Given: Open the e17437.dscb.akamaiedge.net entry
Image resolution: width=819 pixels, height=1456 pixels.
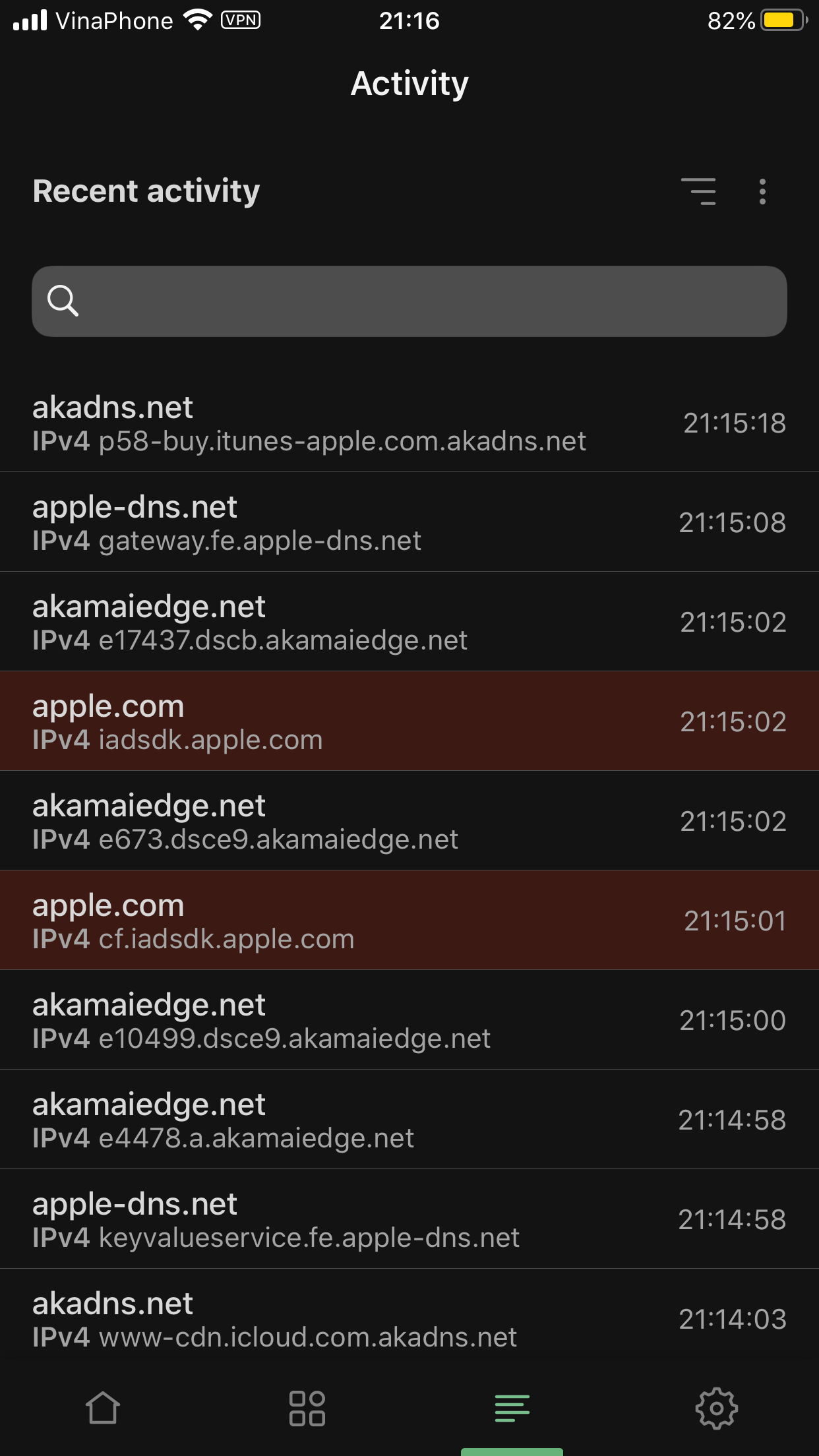Looking at the screenshot, I should tap(409, 622).
